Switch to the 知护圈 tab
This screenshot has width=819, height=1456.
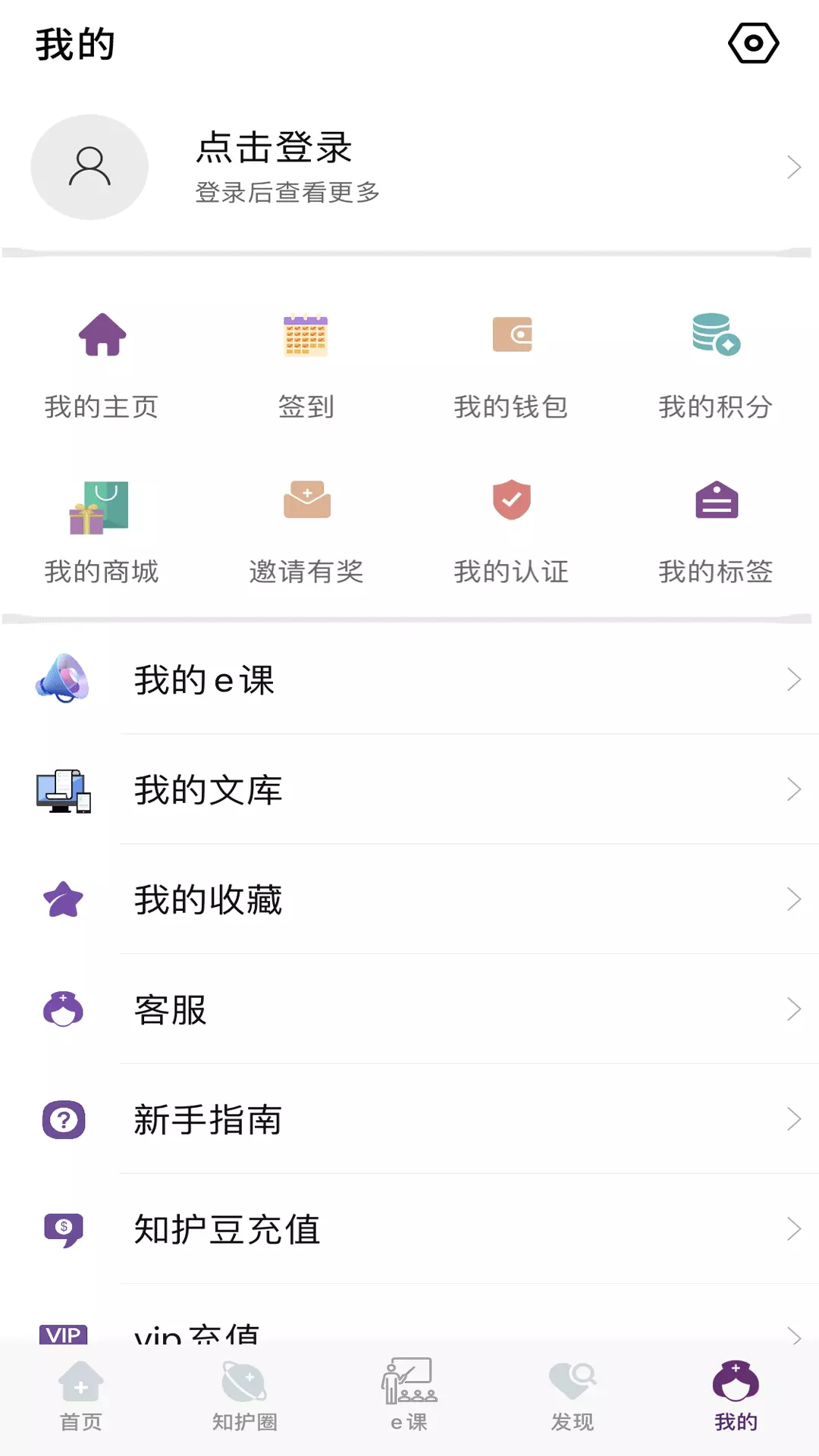click(245, 1396)
